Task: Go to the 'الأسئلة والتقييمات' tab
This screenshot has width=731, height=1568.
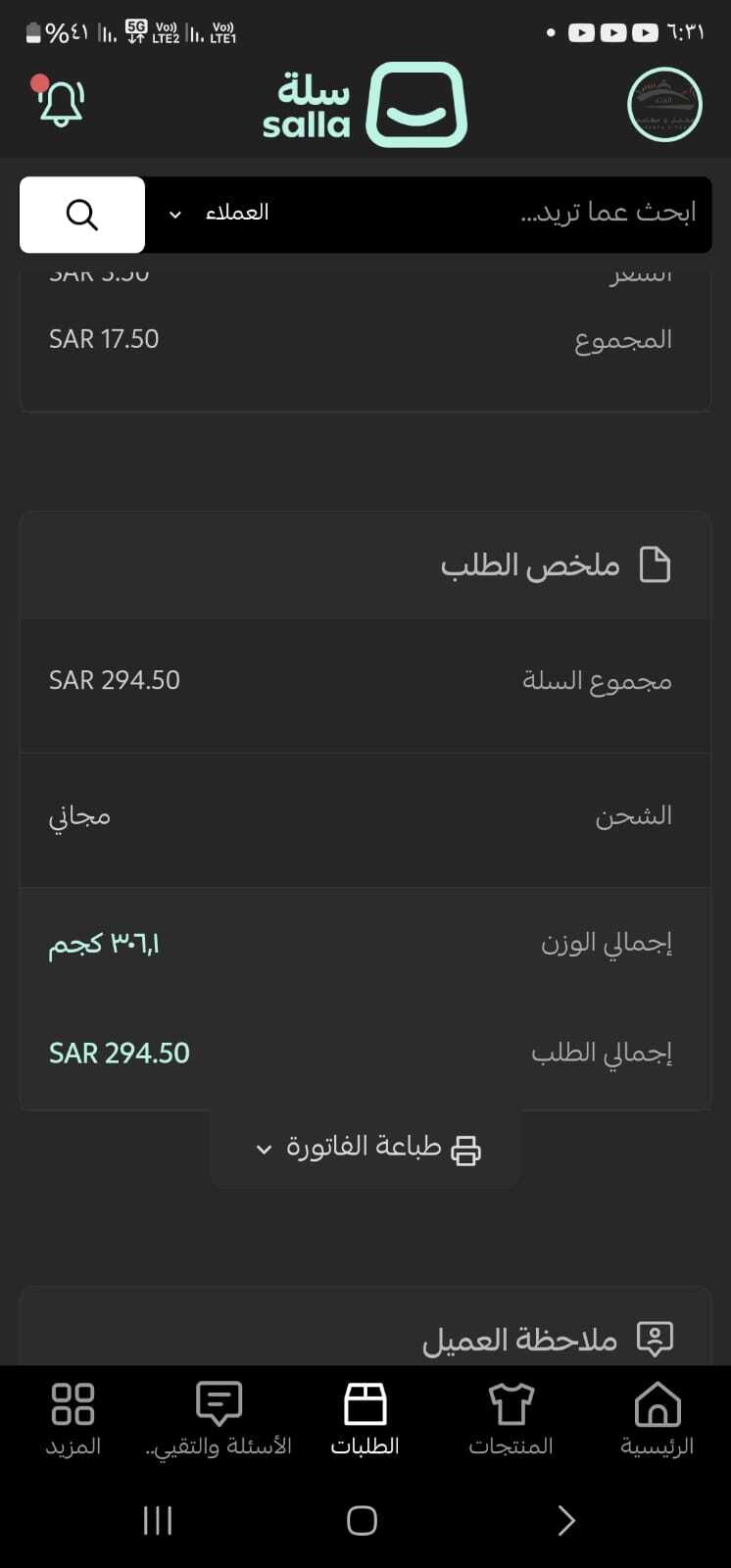Action: [x=219, y=1418]
